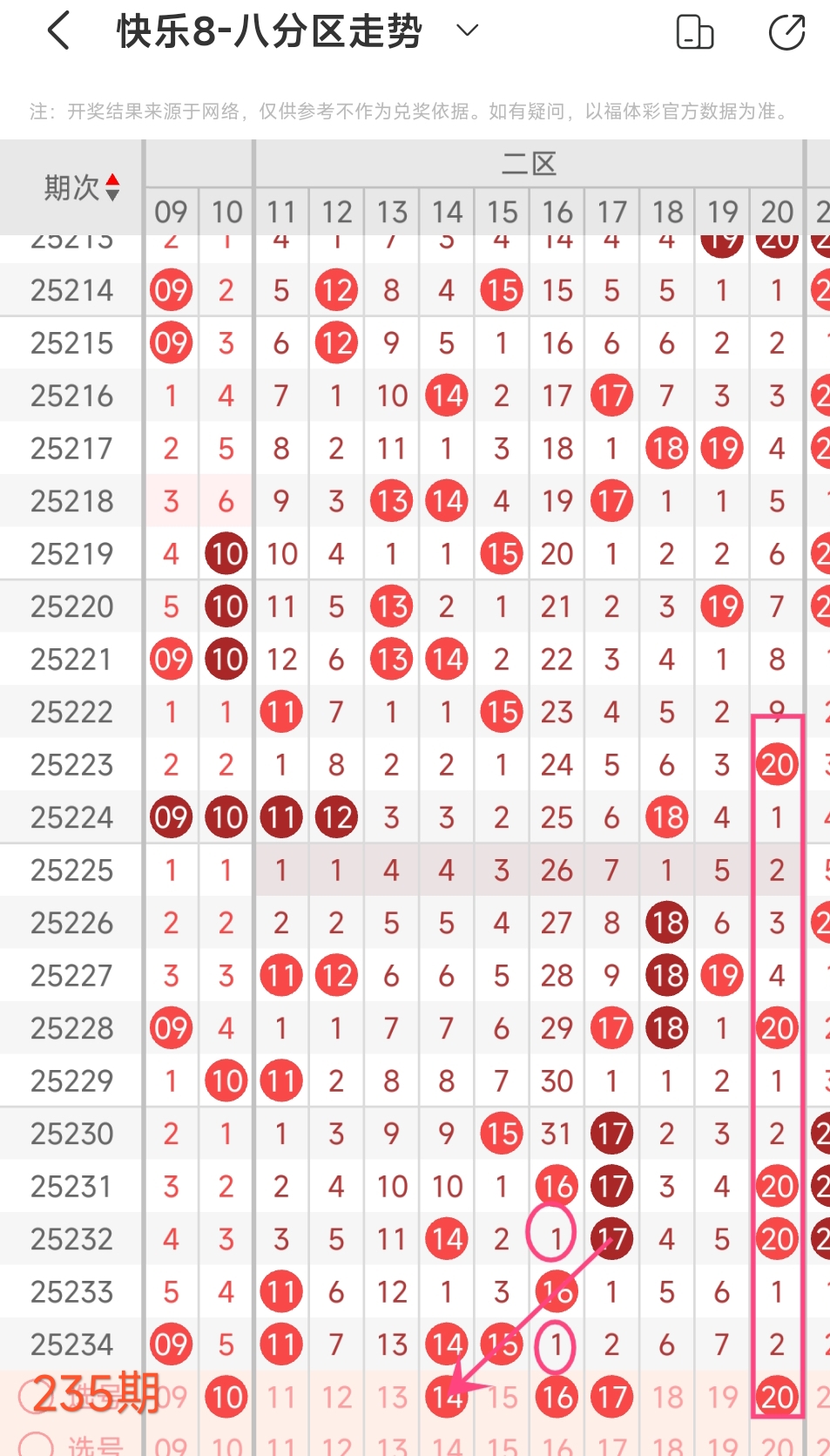Share this trend chart

787,32
